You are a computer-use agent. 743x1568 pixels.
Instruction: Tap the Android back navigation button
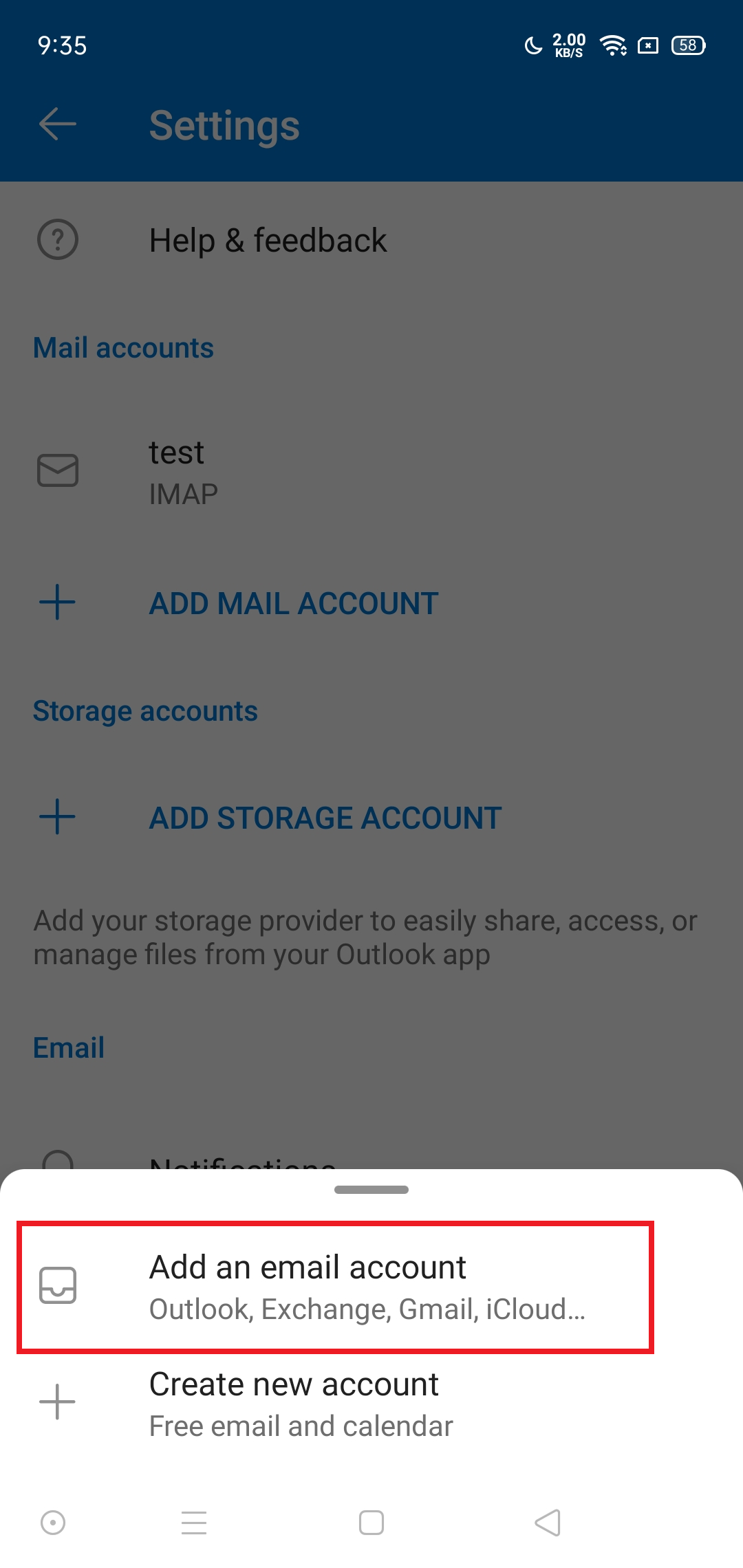[x=547, y=1523]
